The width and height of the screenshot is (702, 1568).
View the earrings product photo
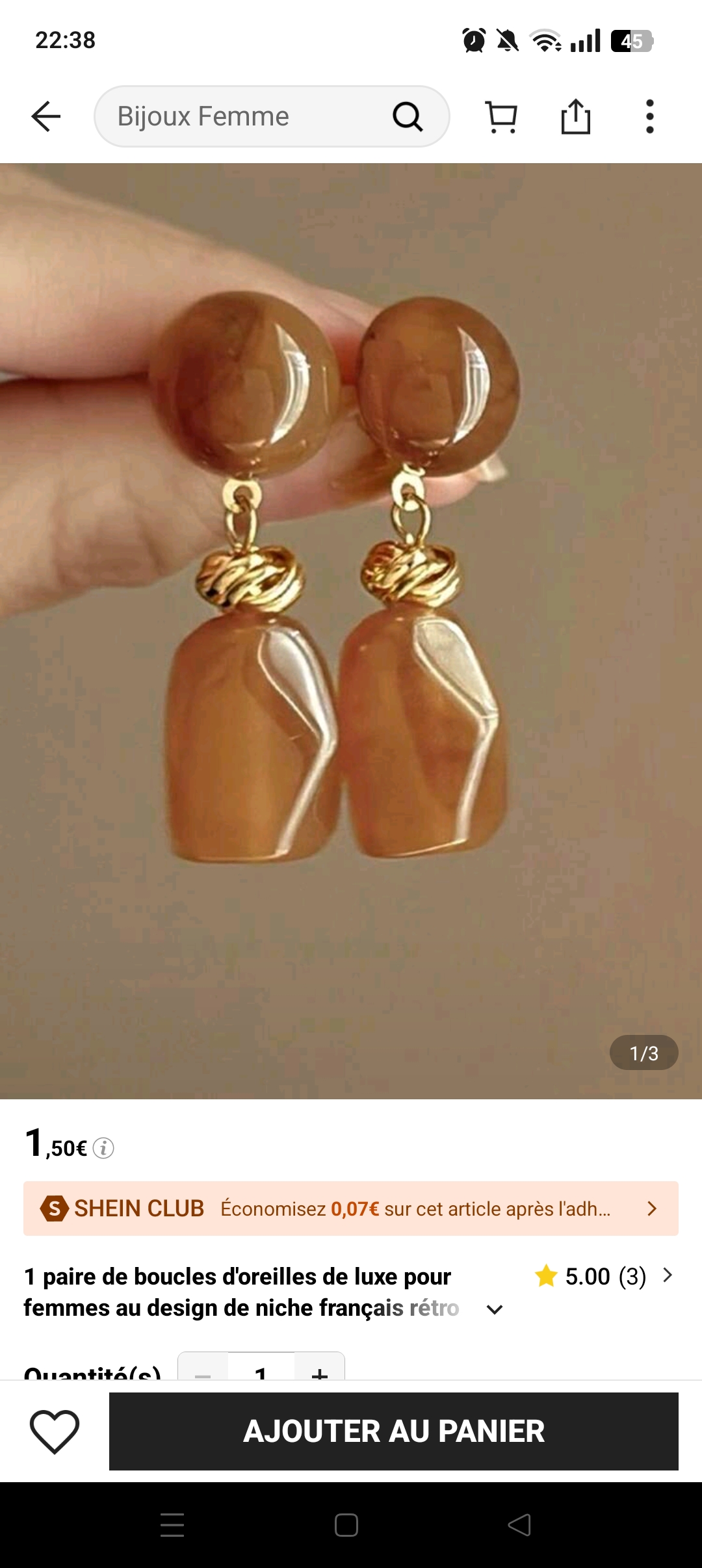pyautogui.click(x=351, y=631)
